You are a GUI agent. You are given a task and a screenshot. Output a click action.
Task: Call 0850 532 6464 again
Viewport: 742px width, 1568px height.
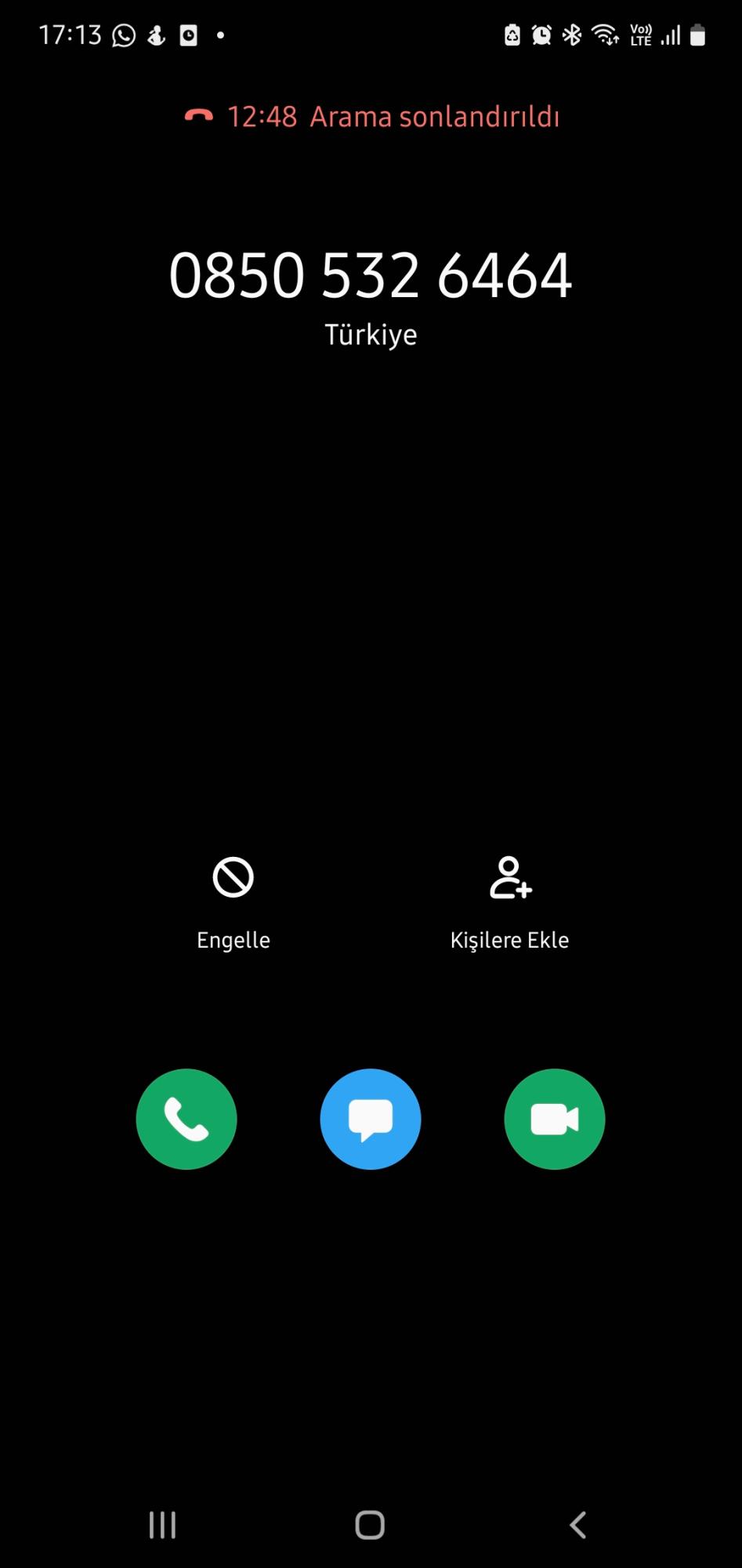click(x=186, y=1119)
